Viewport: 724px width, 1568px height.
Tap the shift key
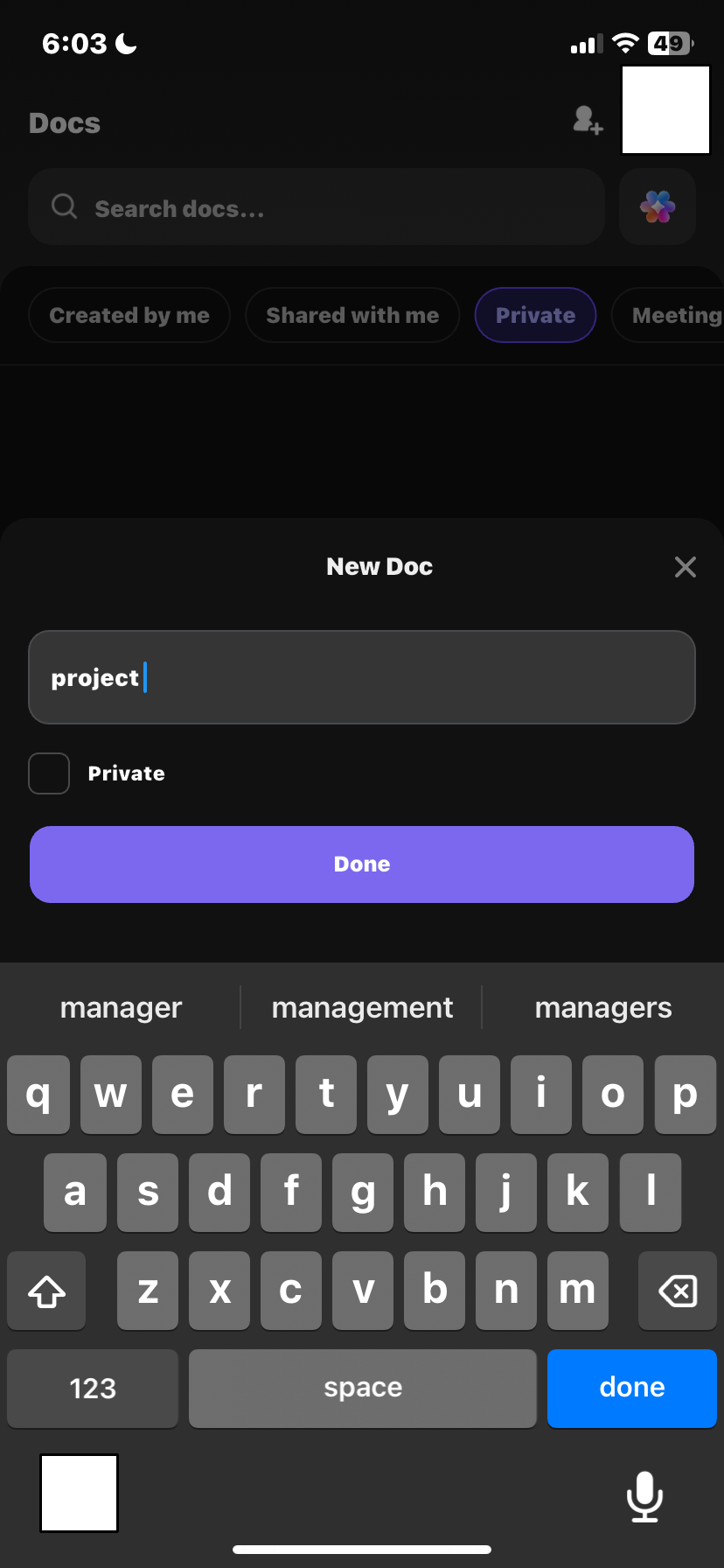click(x=46, y=1291)
